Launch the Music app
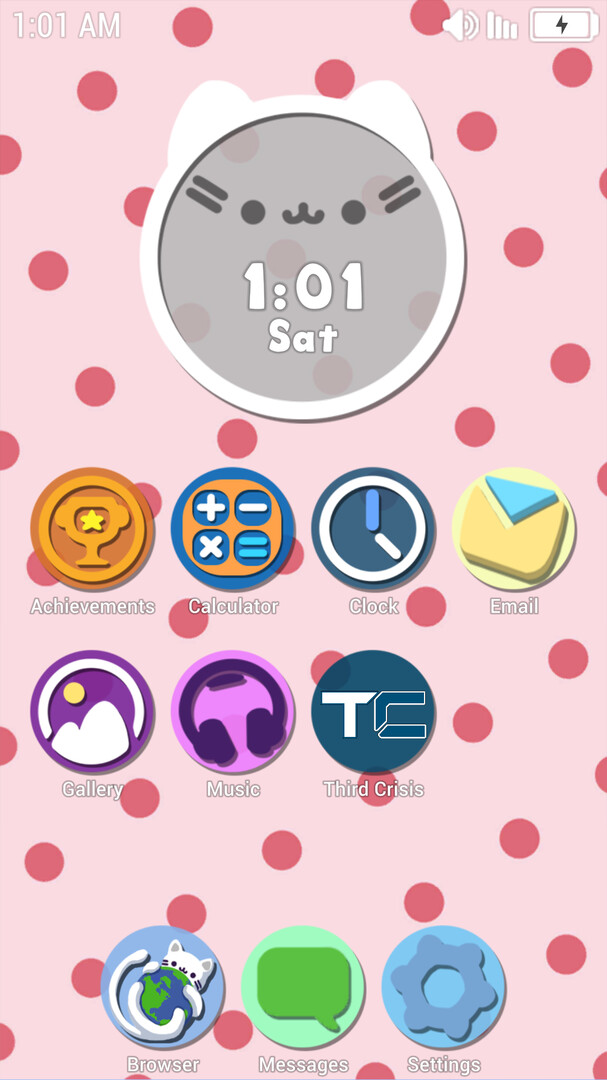Image resolution: width=607 pixels, height=1080 pixels. (233, 711)
